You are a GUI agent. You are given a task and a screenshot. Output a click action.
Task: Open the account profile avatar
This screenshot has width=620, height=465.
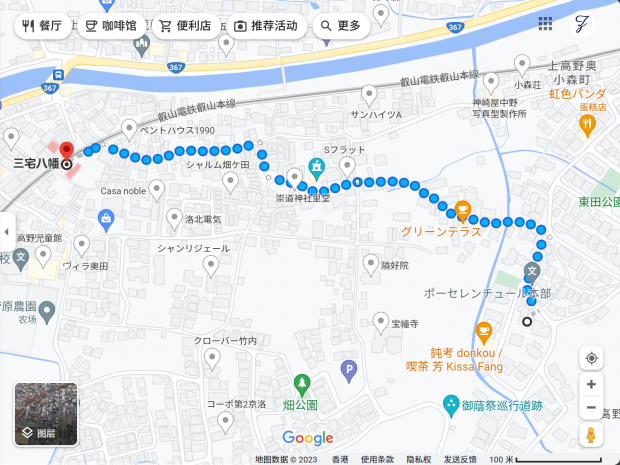[584, 23]
